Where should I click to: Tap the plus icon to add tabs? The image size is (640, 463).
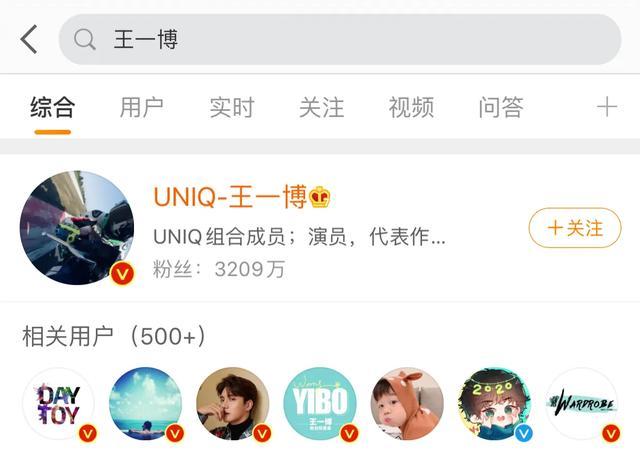[x=606, y=107]
